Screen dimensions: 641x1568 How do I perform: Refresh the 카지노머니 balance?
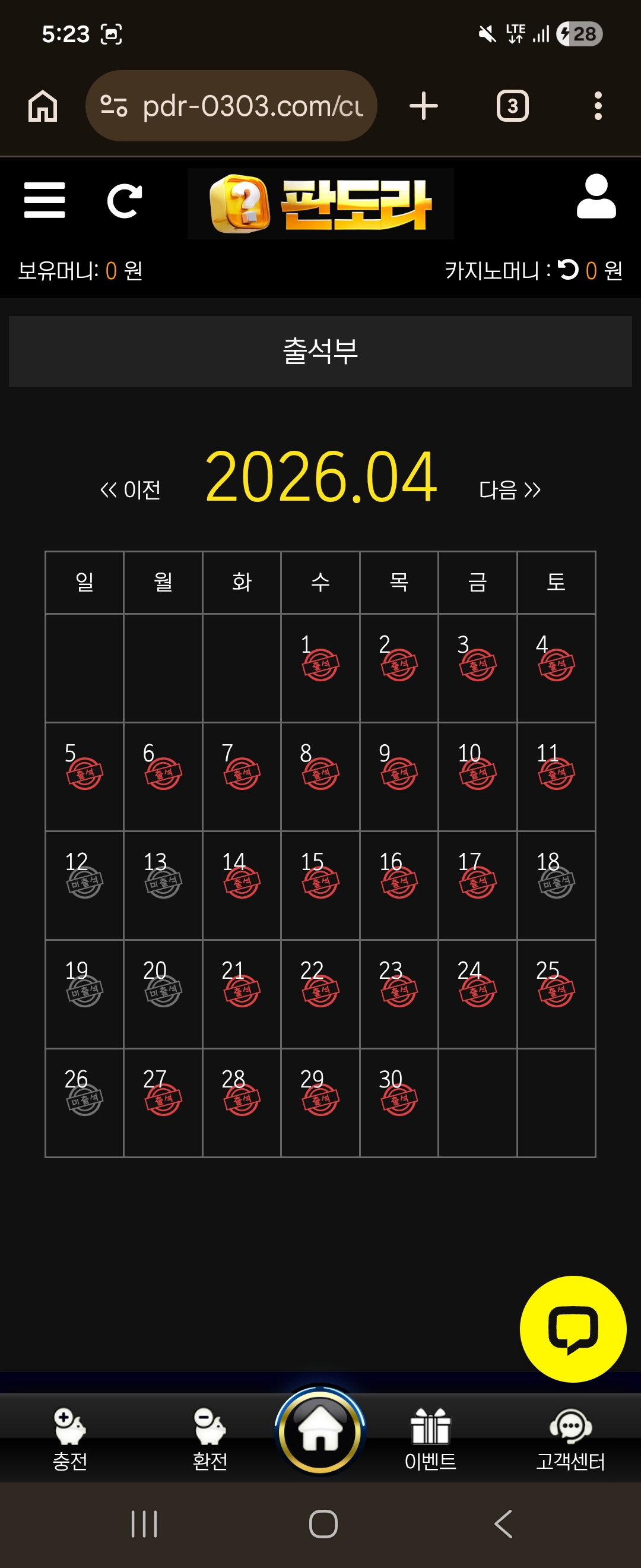[x=568, y=270]
